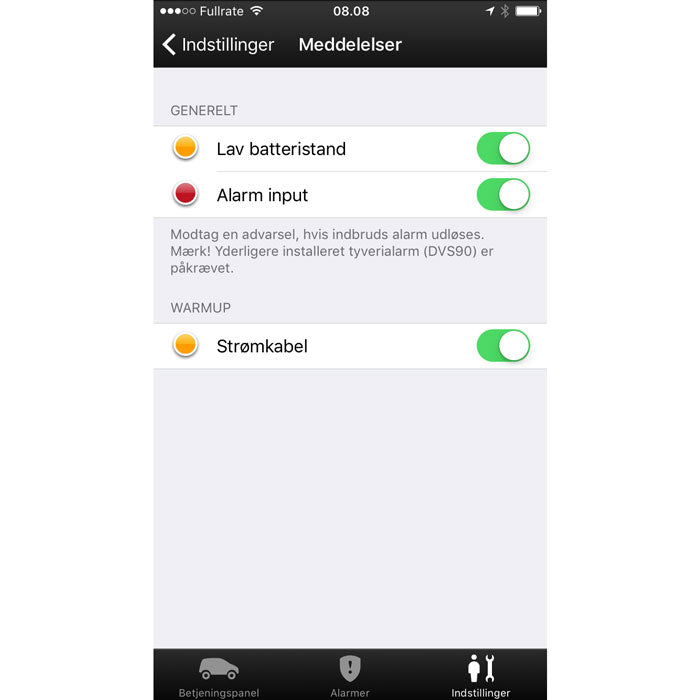Disable the Alarm input notification
Screen dimensions: 700x700
coord(503,195)
